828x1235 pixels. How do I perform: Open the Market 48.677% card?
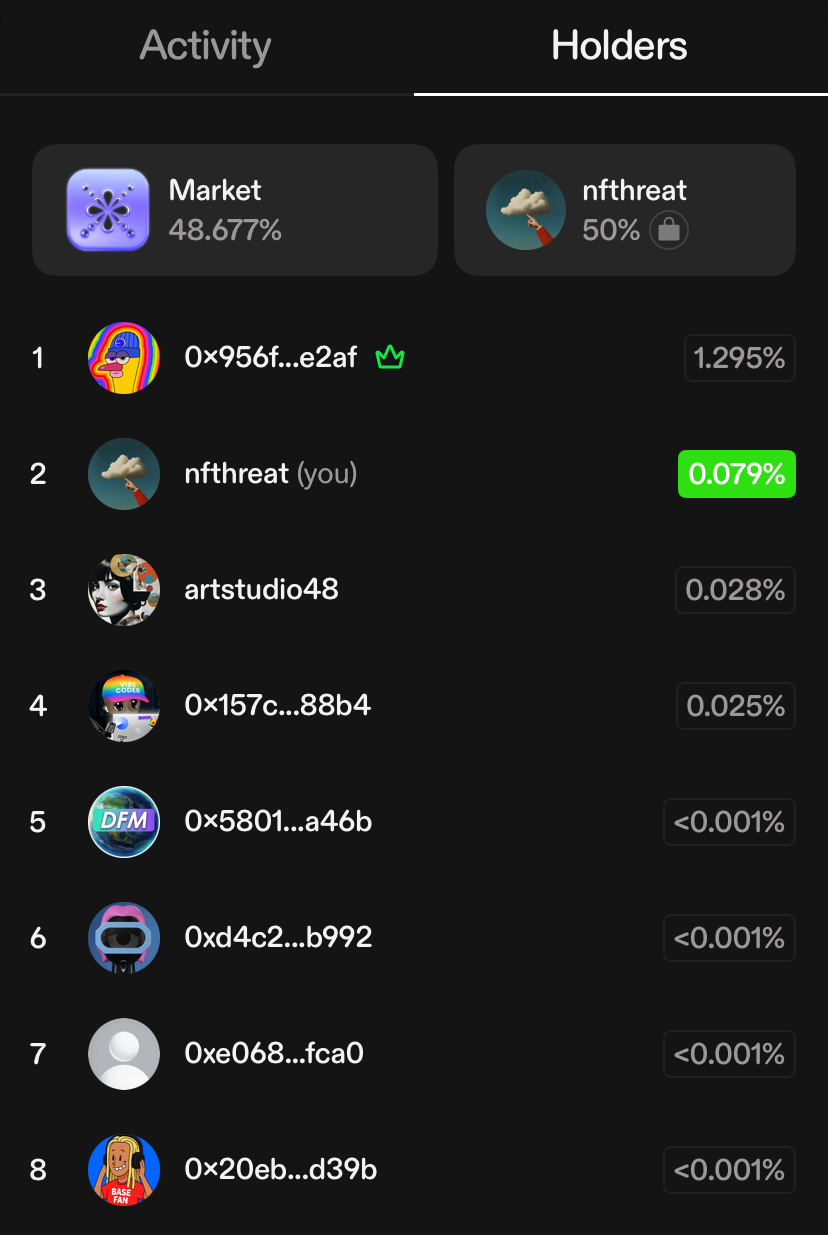(x=234, y=210)
